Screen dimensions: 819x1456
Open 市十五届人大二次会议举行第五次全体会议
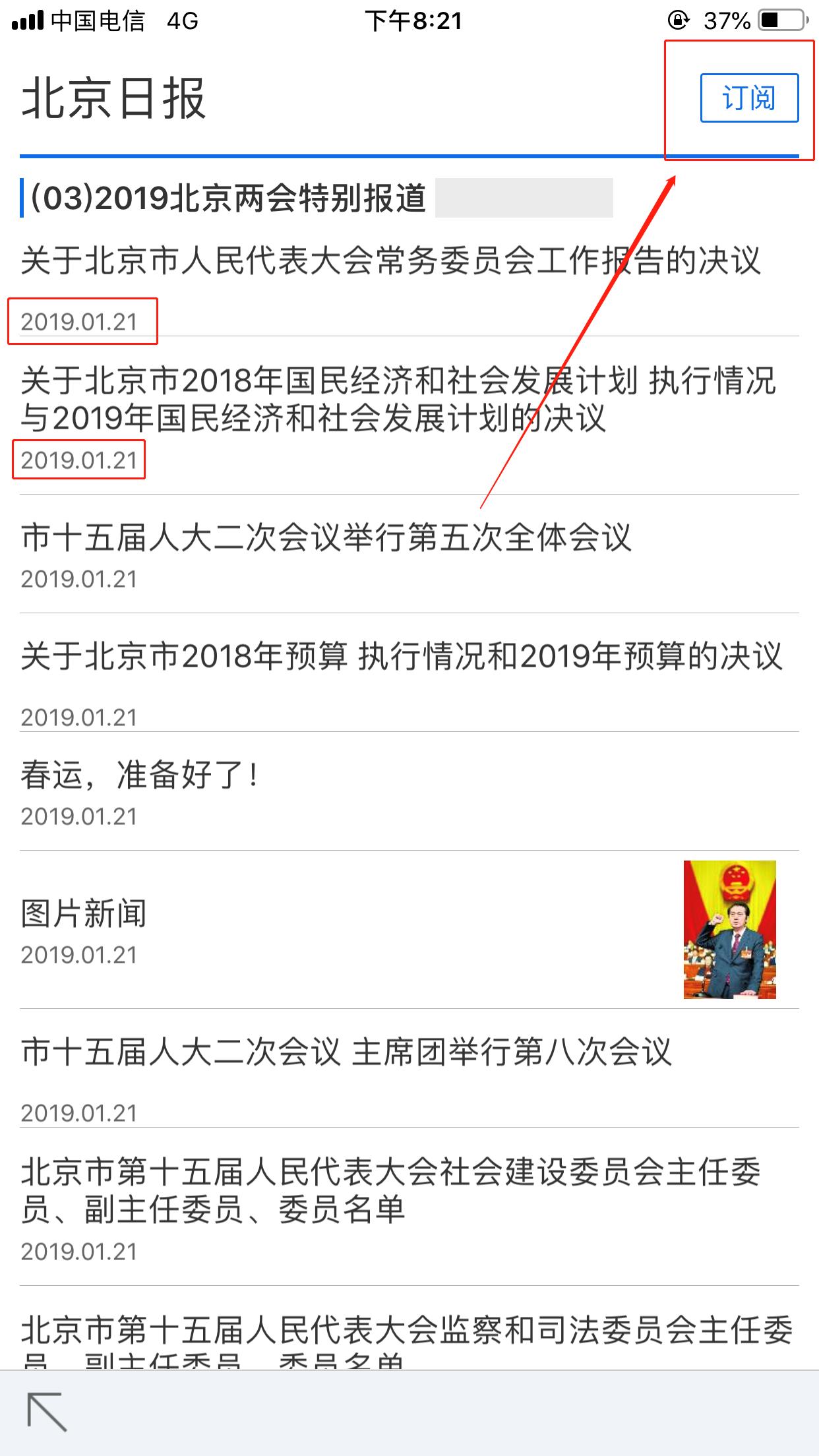point(326,537)
